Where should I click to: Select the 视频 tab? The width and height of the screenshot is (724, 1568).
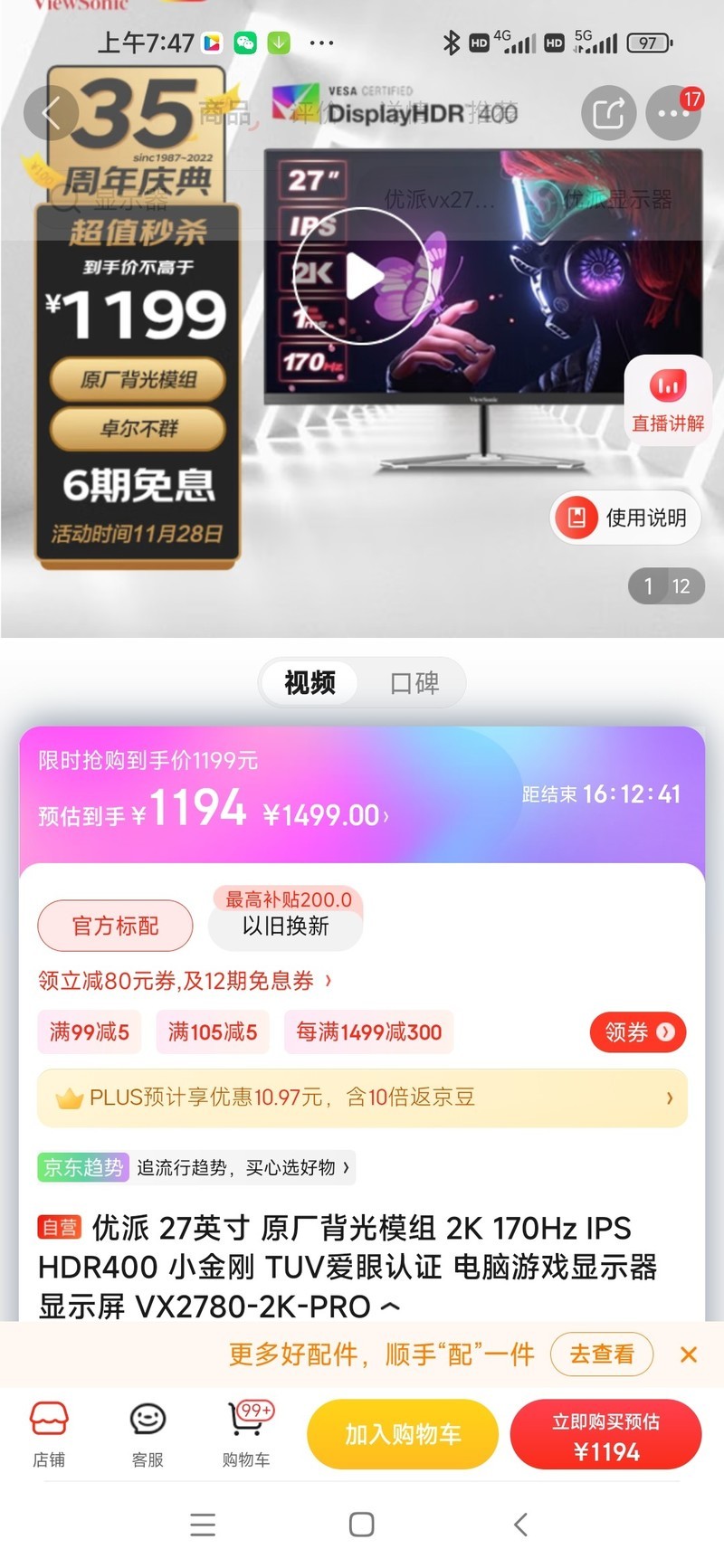[x=310, y=683]
